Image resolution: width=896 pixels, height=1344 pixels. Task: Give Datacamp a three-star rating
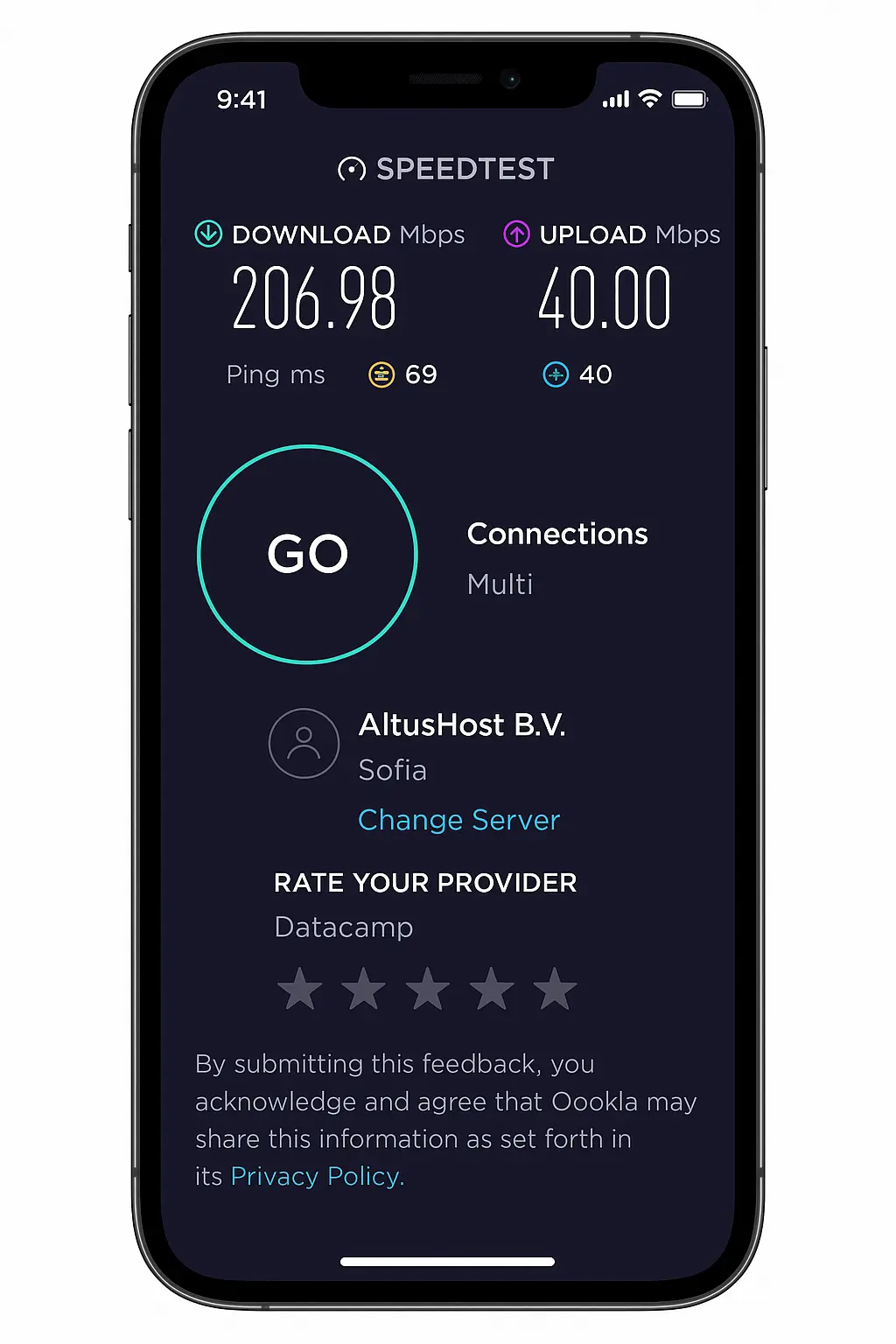(428, 990)
